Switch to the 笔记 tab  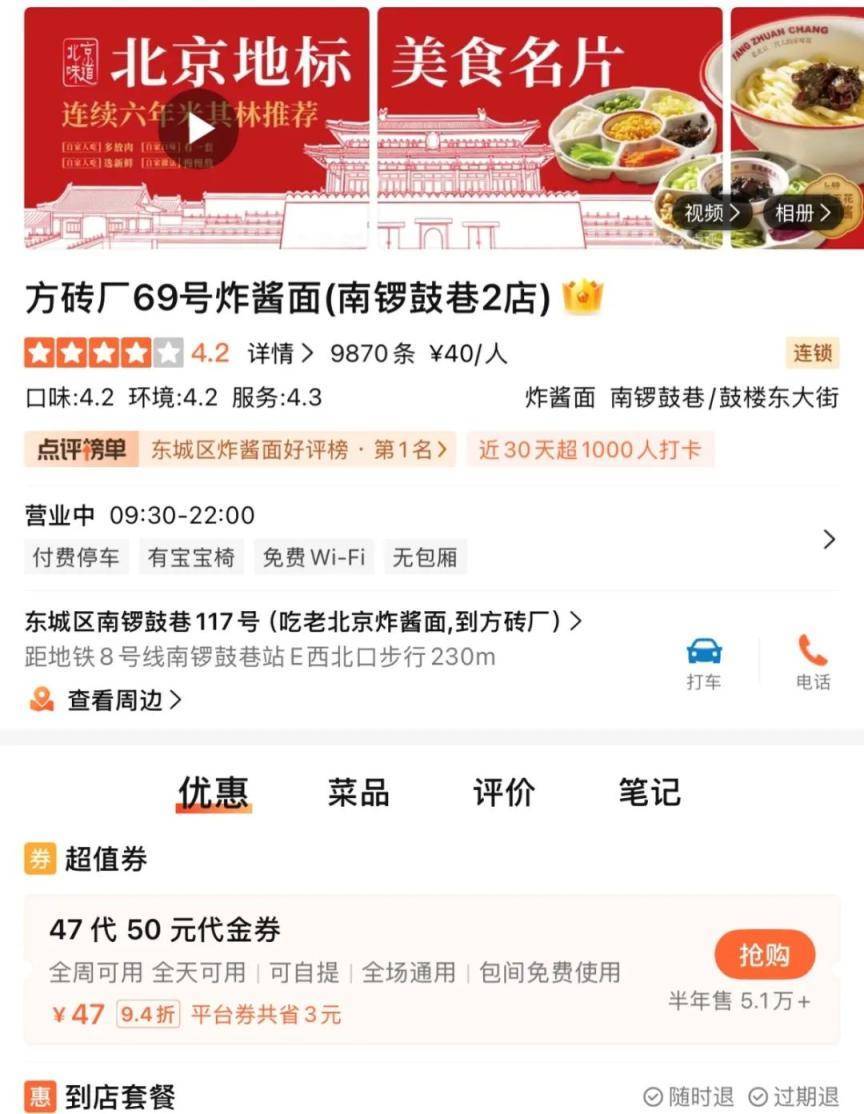[649, 792]
